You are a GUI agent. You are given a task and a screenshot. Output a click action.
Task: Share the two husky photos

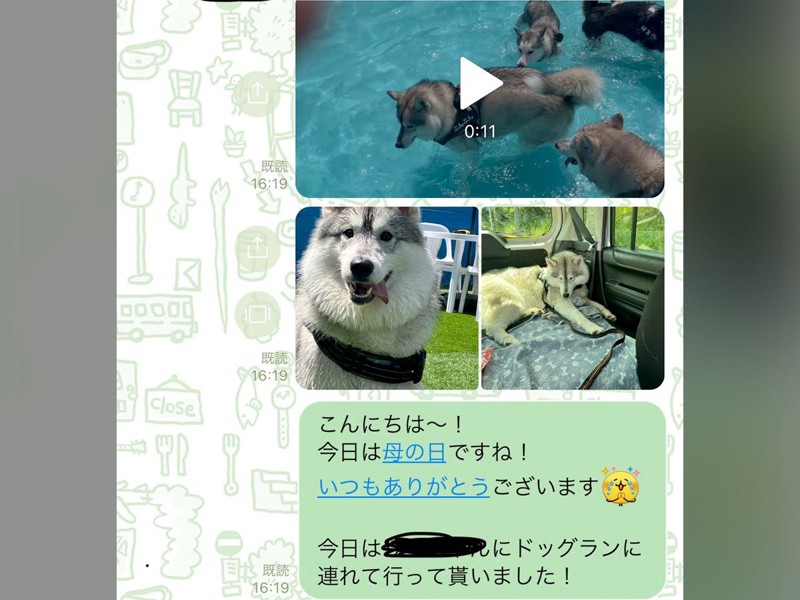pyautogui.click(x=257, y=247)
